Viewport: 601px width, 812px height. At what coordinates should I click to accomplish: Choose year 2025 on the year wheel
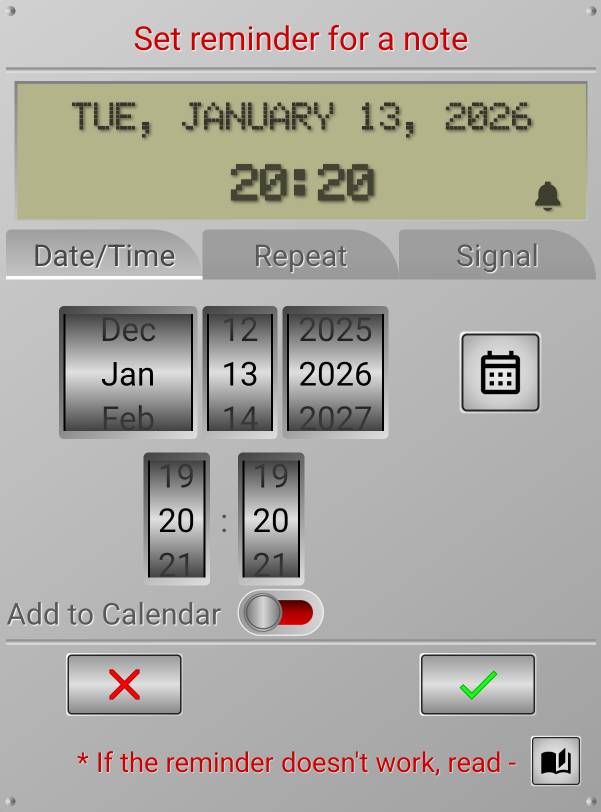pos(335,330)
